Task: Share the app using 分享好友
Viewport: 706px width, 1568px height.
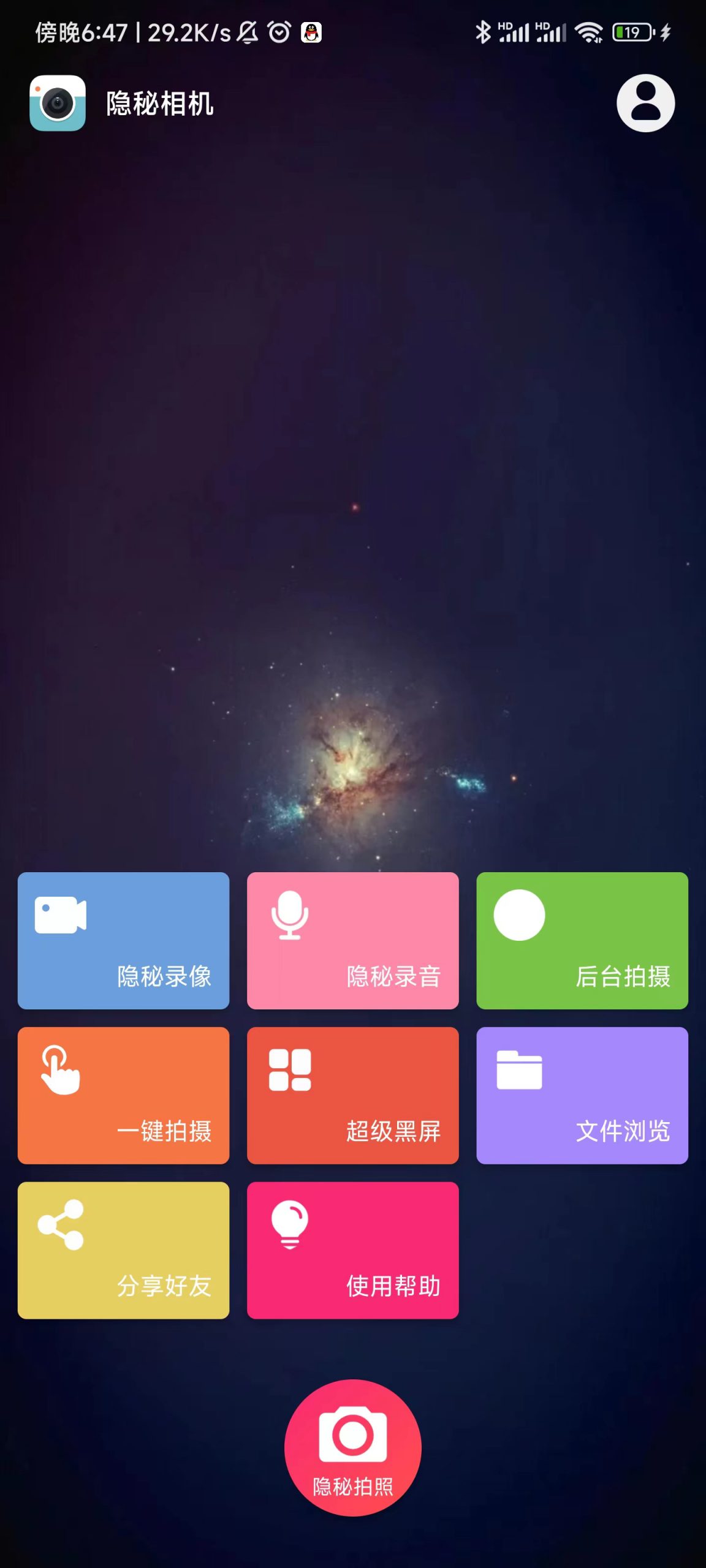Action: click(x=123, y=1249)
